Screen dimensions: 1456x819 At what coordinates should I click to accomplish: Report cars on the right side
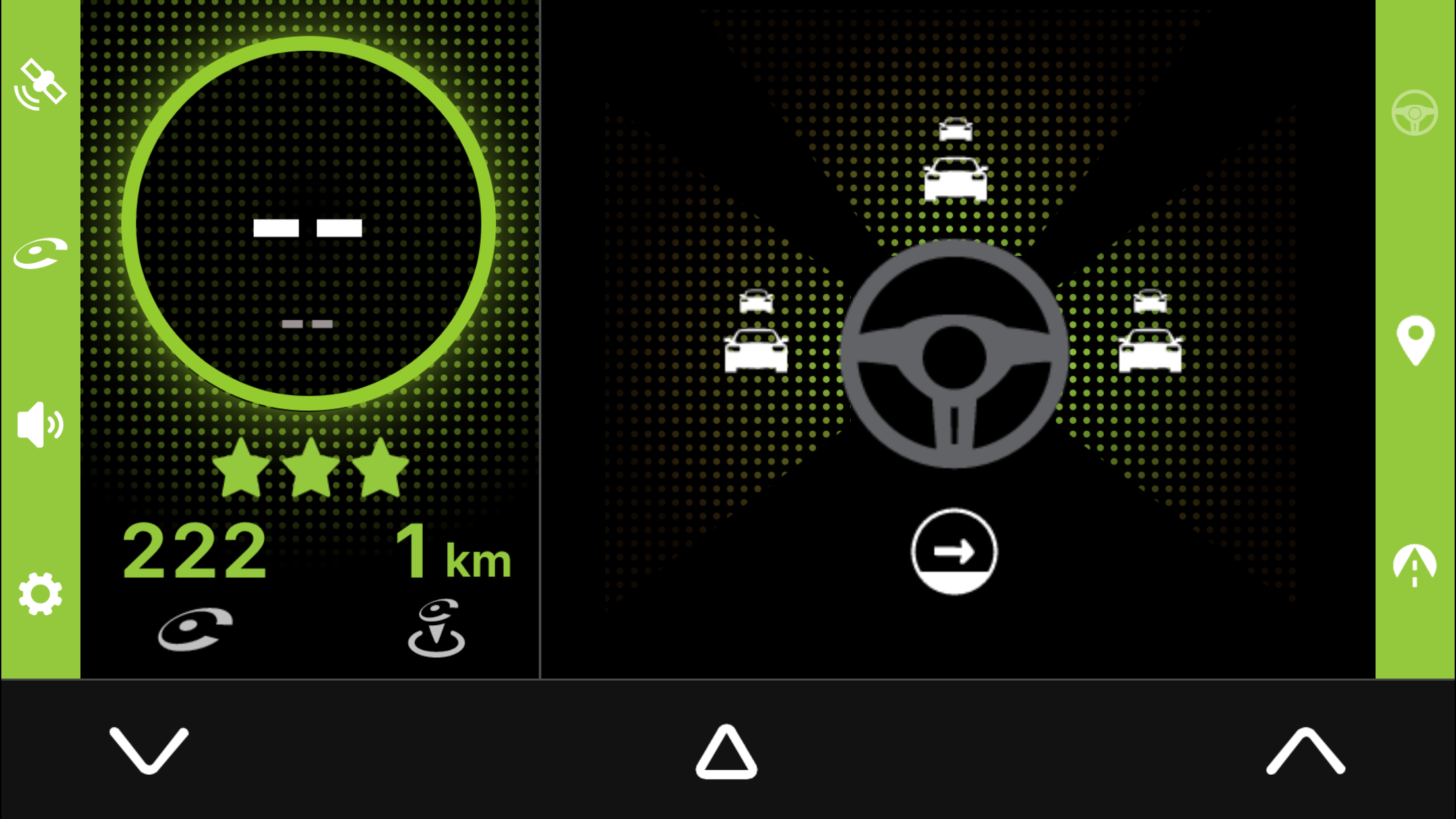pos(1150,333)
